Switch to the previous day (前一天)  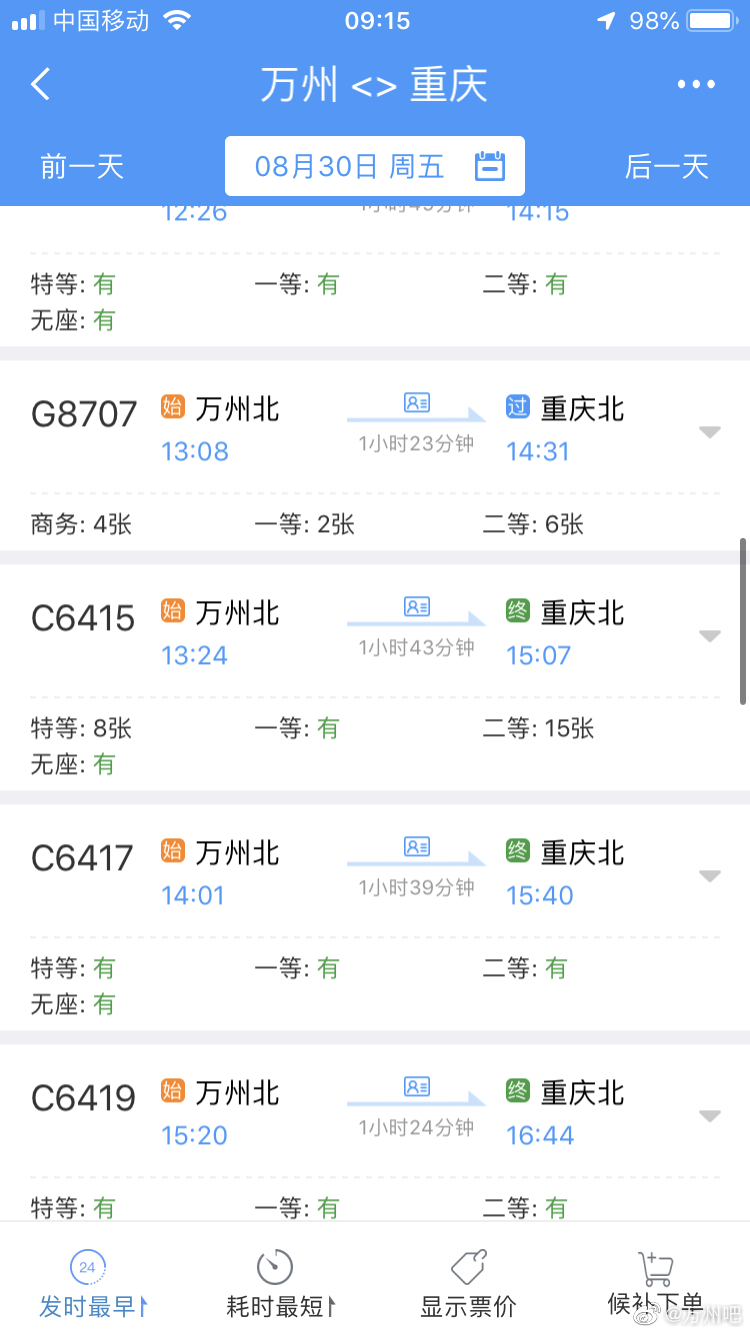82,166
